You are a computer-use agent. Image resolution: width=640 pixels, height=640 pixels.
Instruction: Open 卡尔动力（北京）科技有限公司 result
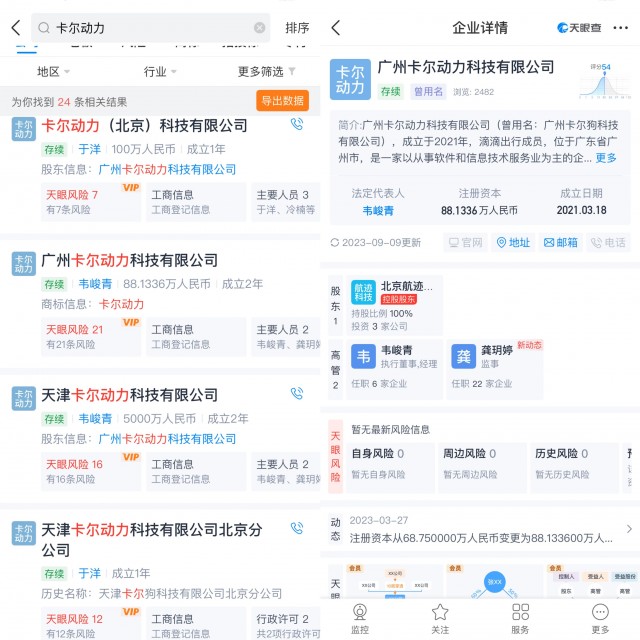[145, 126]
